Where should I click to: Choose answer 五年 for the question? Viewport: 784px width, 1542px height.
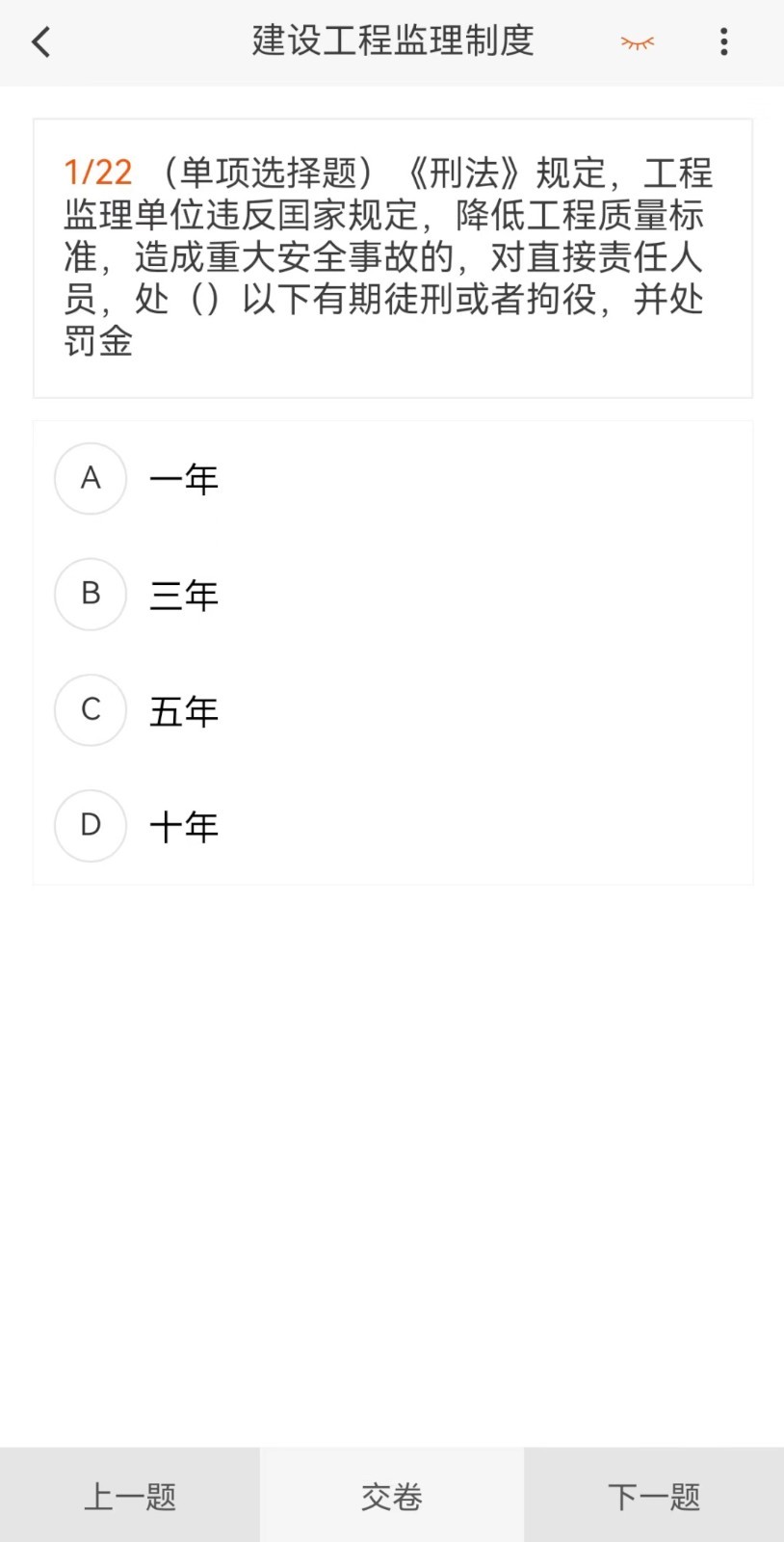tap(184, 710)
